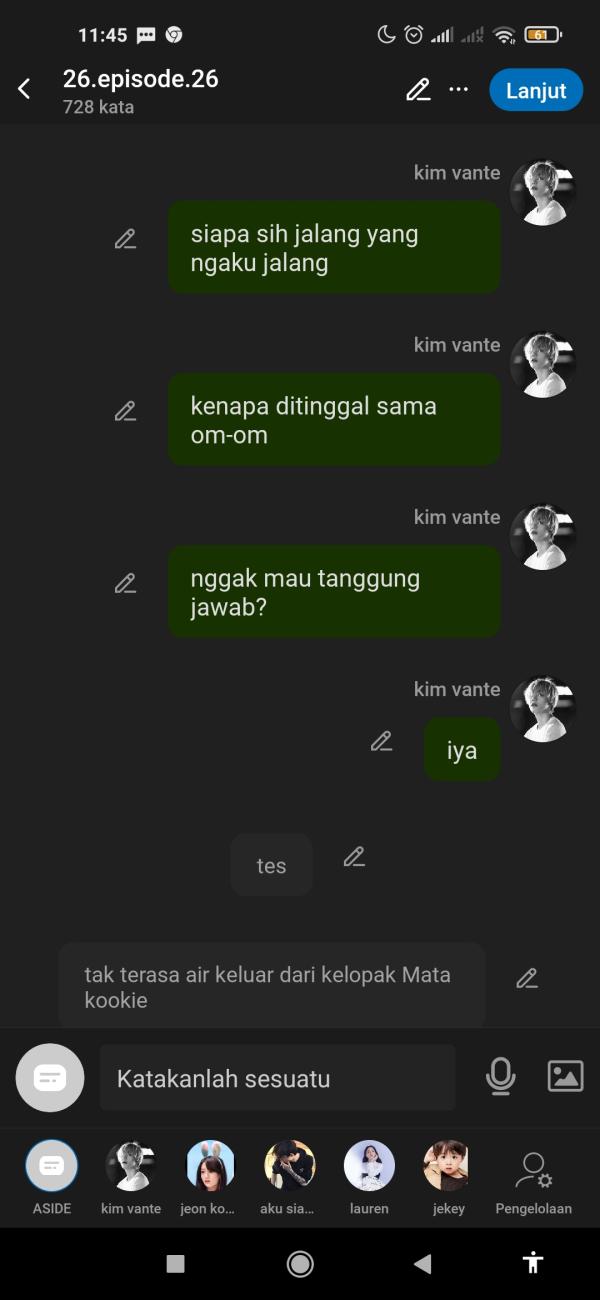
Task: Go back from episode 26
Action: 24,89
